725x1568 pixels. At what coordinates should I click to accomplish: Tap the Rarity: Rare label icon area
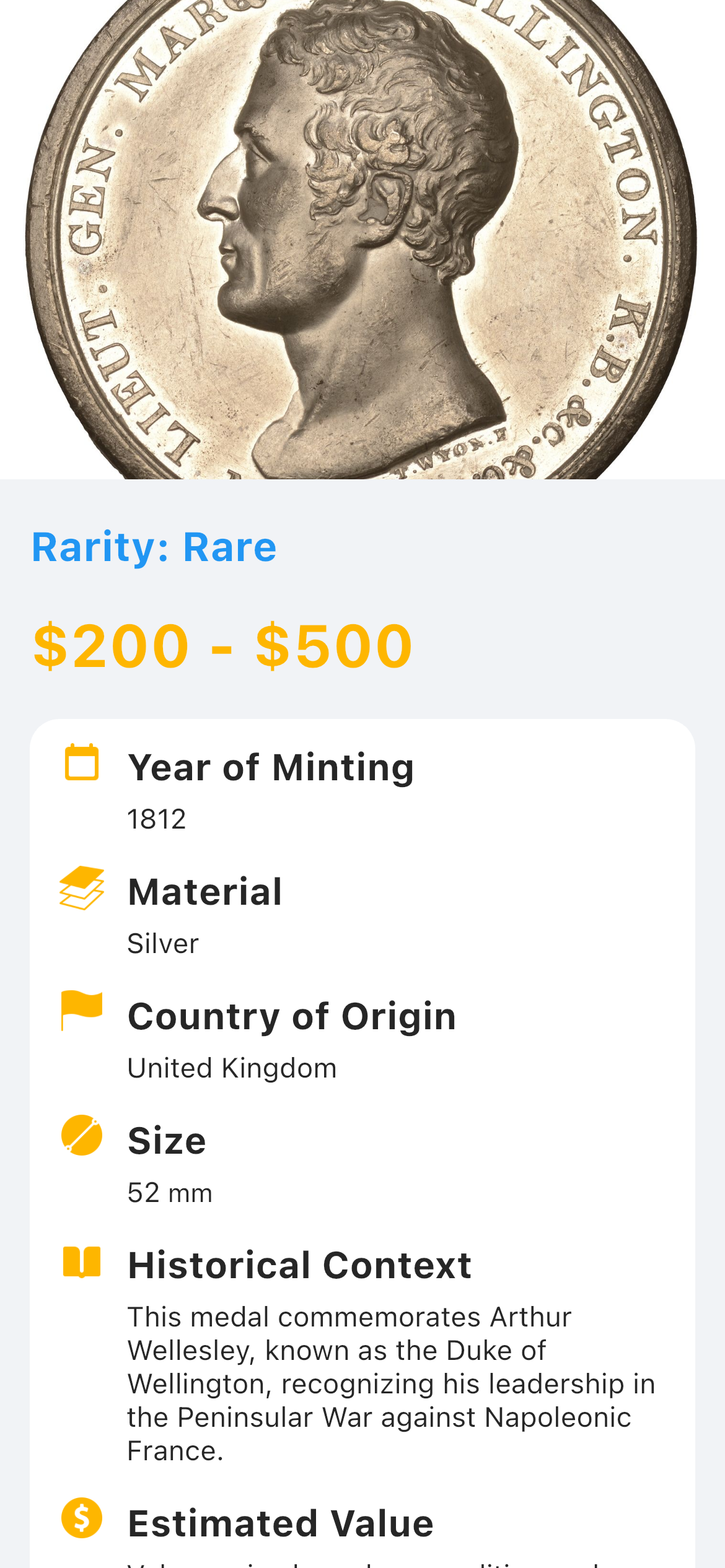pos(154,546)
